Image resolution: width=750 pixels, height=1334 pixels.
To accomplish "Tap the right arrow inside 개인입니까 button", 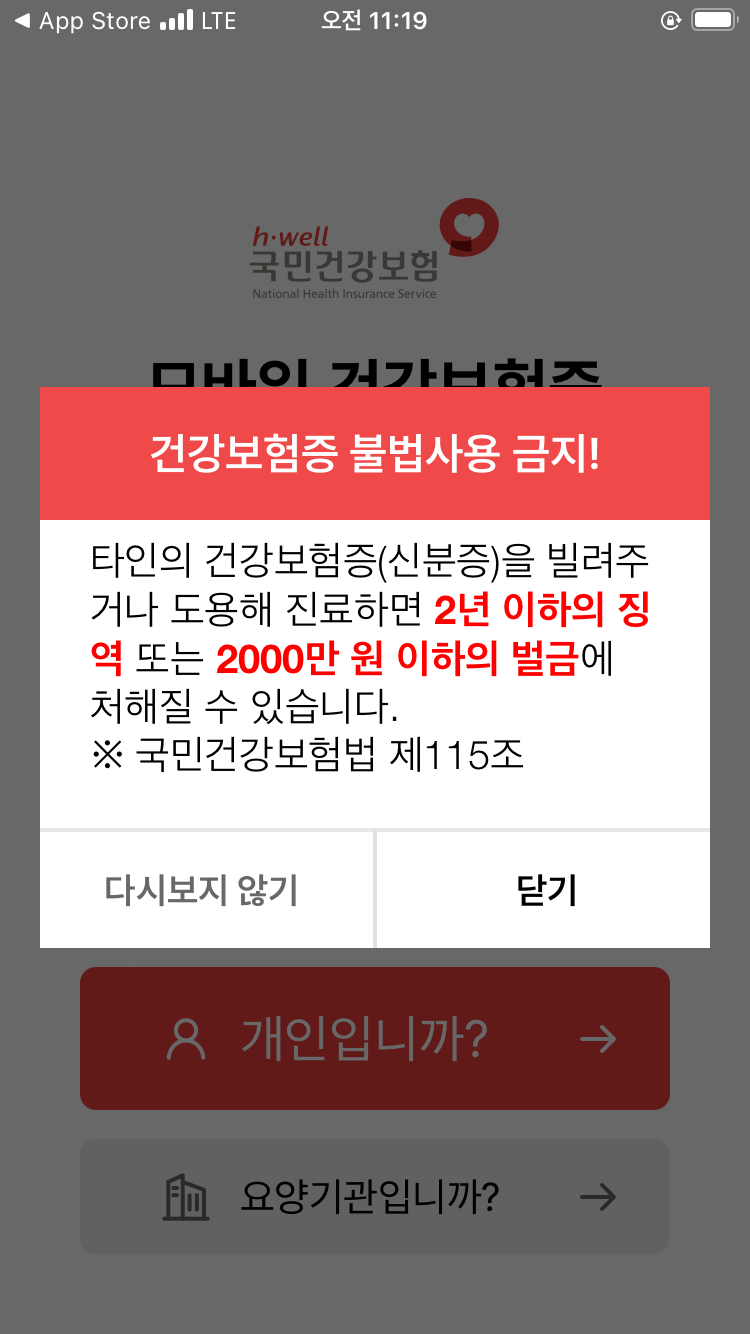I will pos(598,1040).
